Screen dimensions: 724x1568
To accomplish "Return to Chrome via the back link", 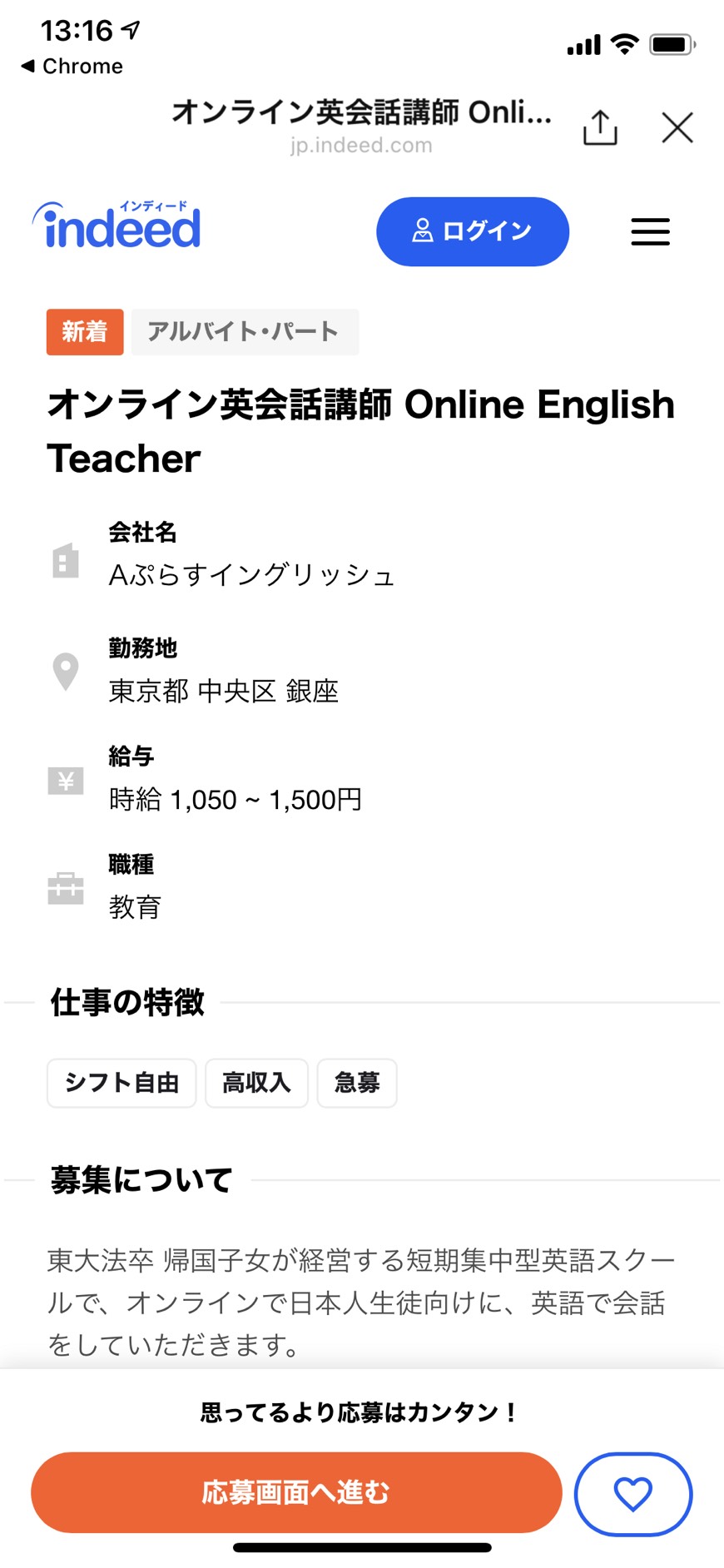I will 72,66.
